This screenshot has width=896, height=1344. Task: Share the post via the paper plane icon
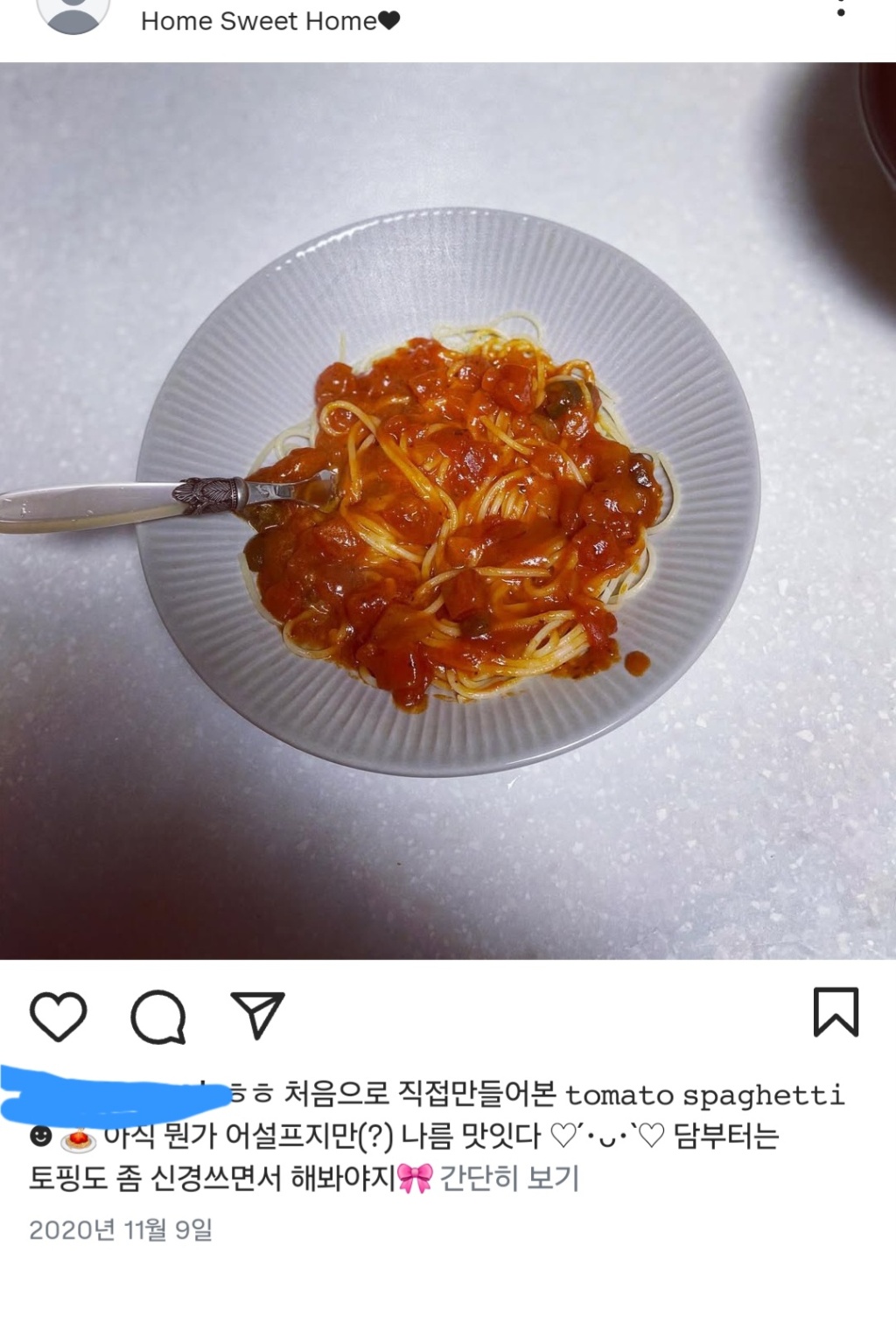pyautogui.click(x=257, y=1015)
